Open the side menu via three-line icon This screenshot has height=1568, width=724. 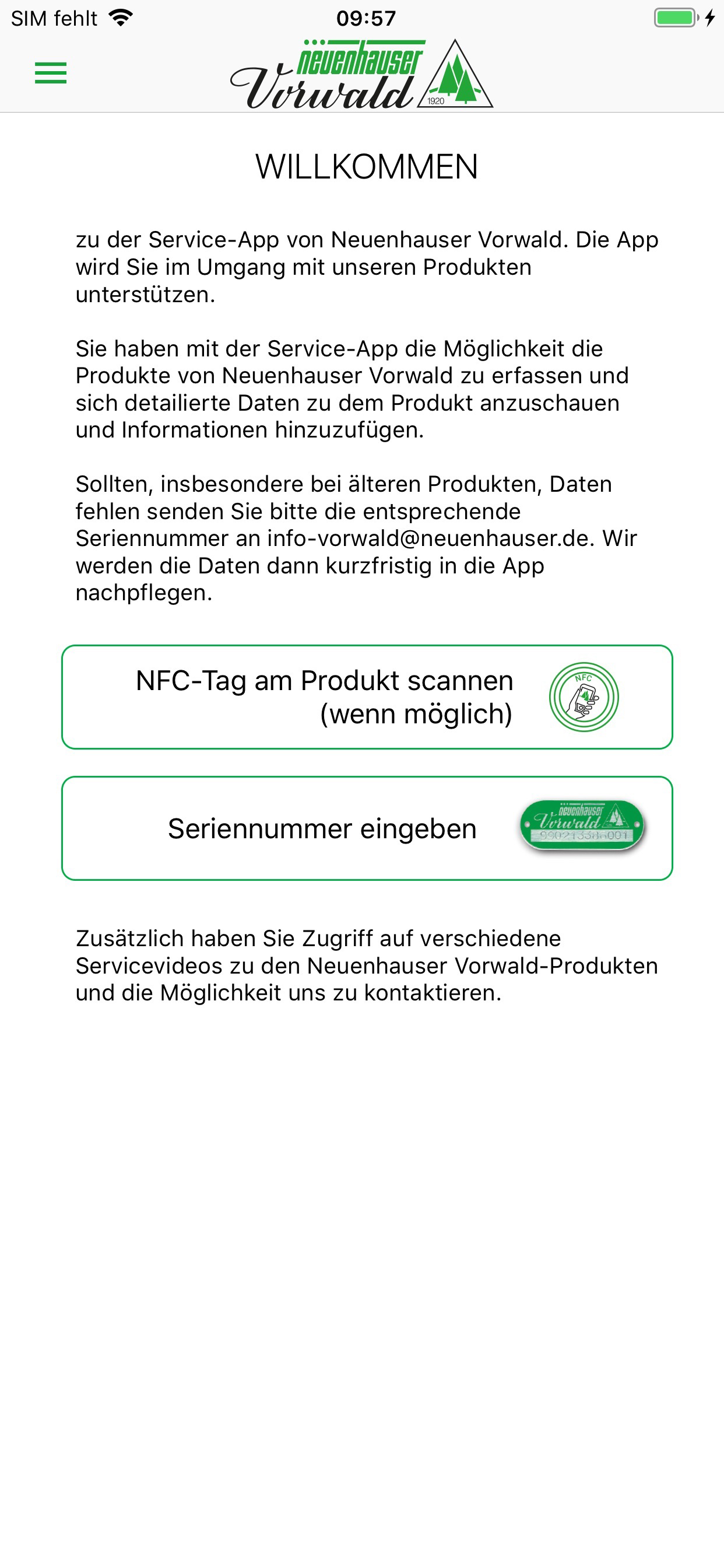point(51,72)
